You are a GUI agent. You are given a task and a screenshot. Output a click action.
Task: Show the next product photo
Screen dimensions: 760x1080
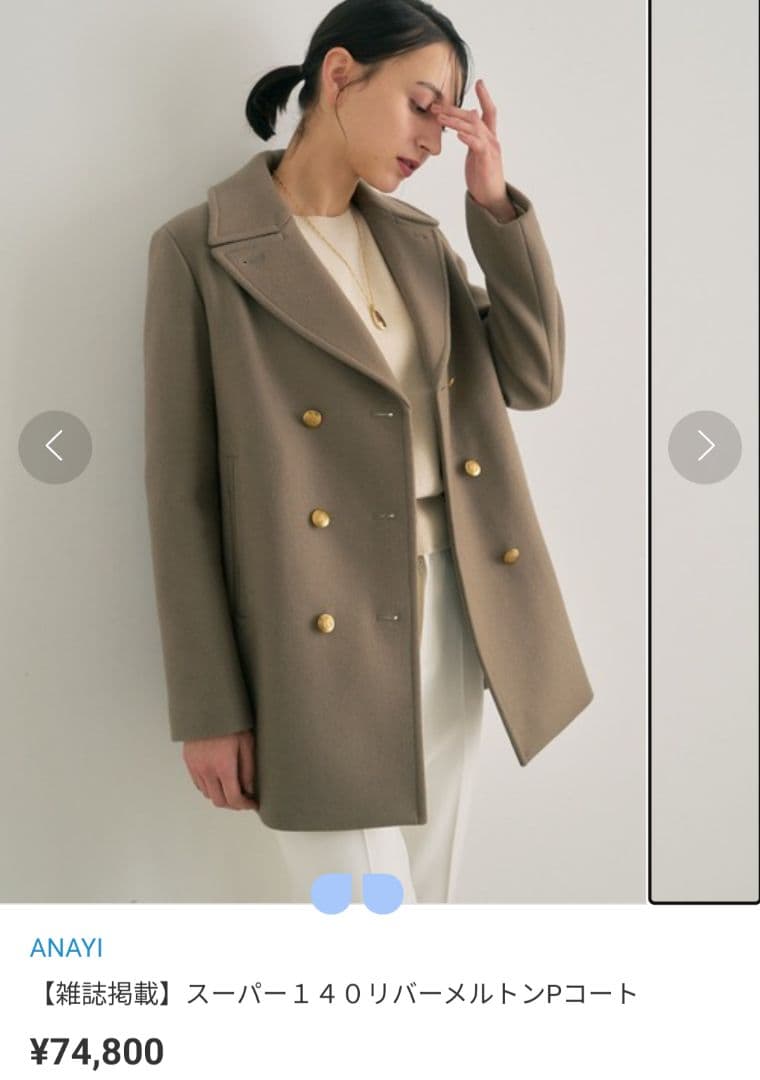tap(705, 447)
